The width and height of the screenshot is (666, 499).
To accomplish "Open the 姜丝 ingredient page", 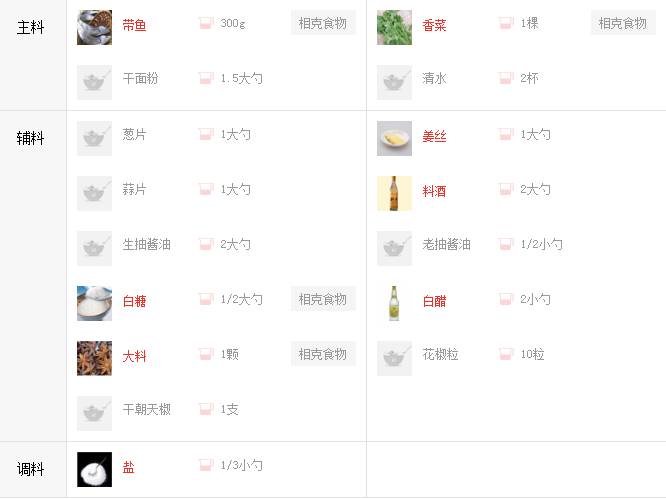I will tap(434, 136).
